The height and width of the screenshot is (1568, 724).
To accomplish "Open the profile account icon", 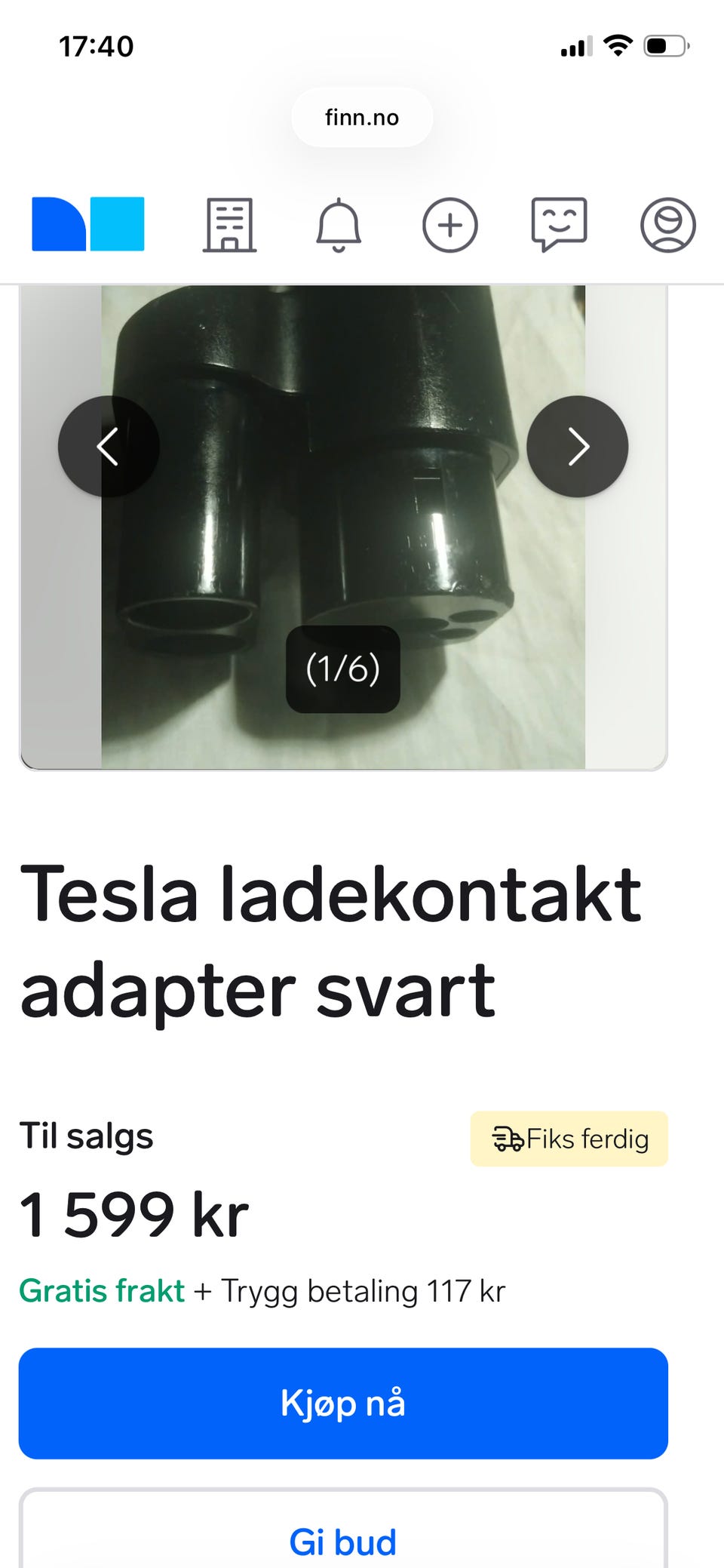I will tap(667, 225).
